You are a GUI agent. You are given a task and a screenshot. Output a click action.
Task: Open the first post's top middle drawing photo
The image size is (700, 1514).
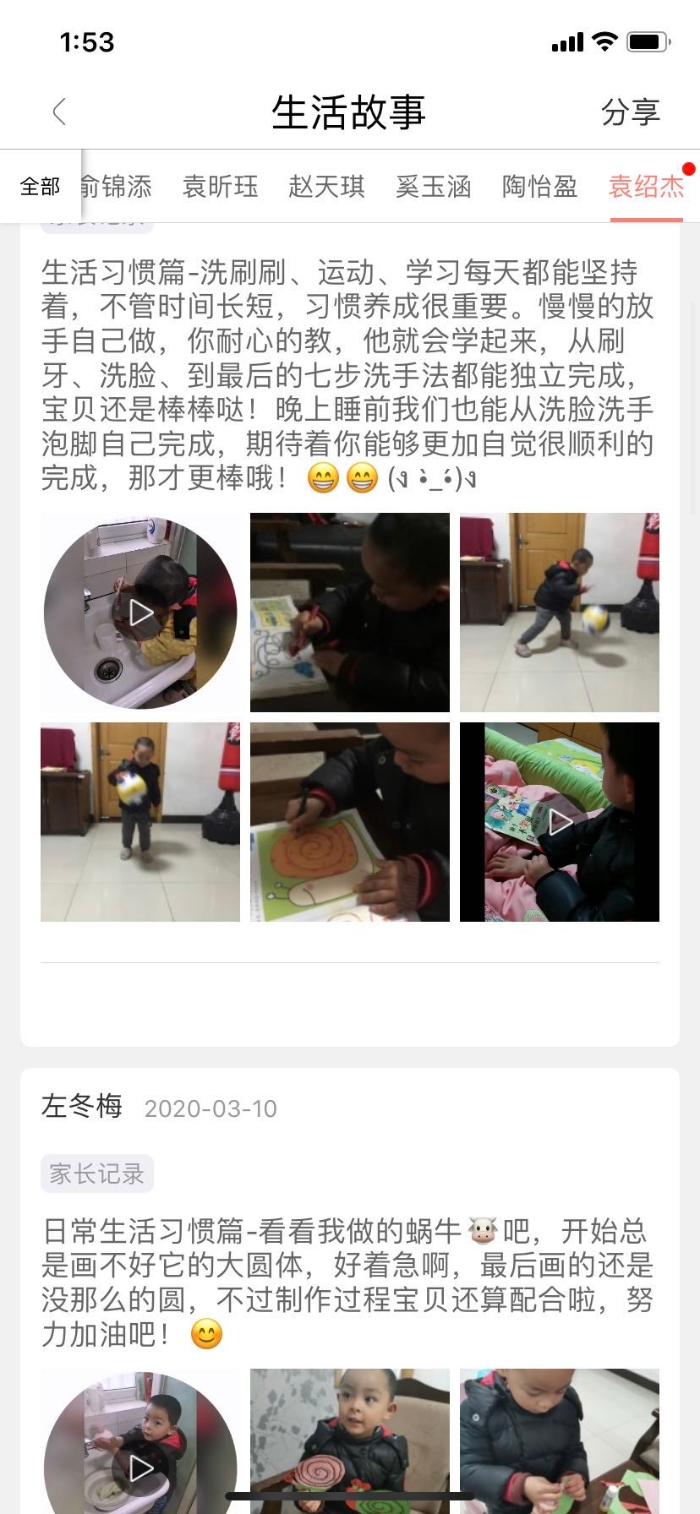coord(350,612)
